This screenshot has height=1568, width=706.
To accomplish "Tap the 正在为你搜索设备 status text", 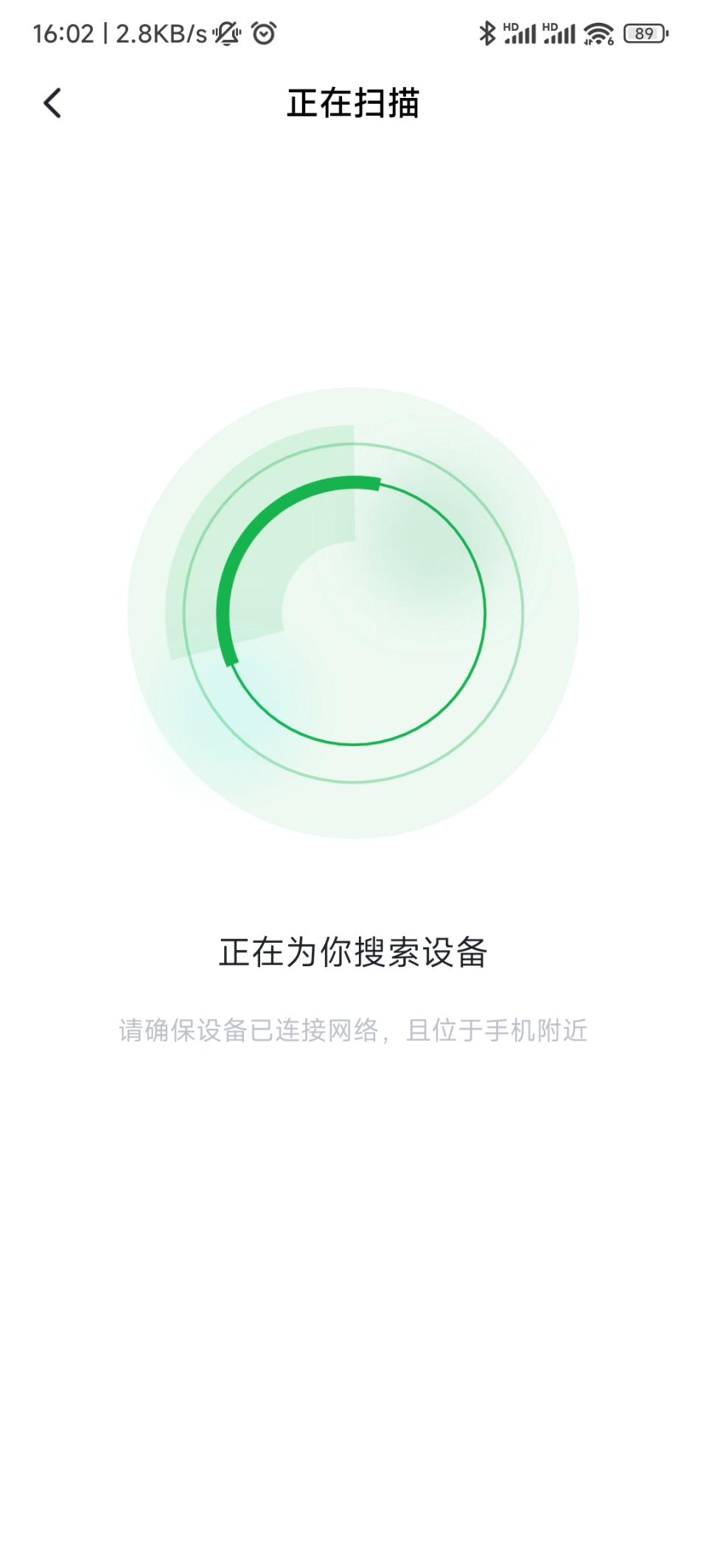I will 353,951.
